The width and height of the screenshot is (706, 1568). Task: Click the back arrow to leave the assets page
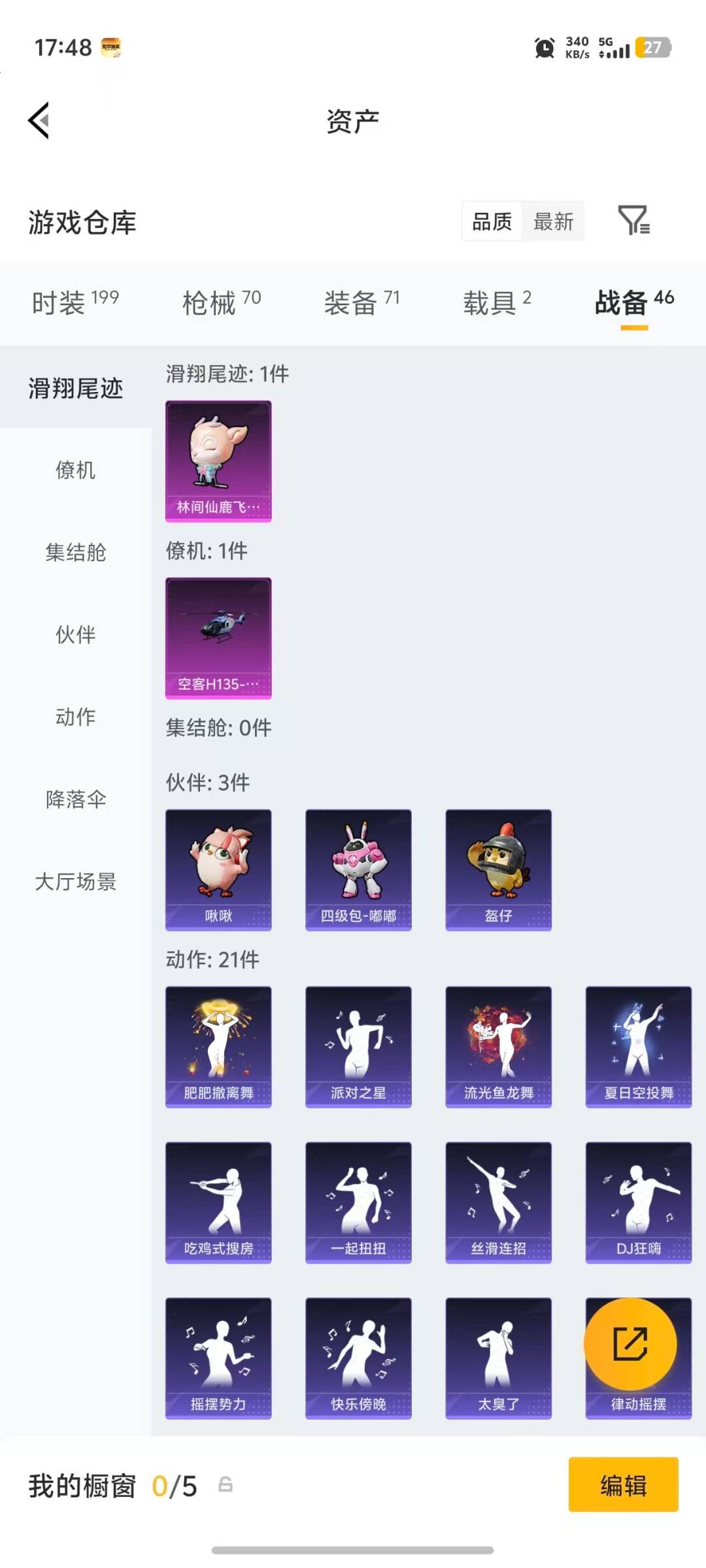(x=39, y=121)
